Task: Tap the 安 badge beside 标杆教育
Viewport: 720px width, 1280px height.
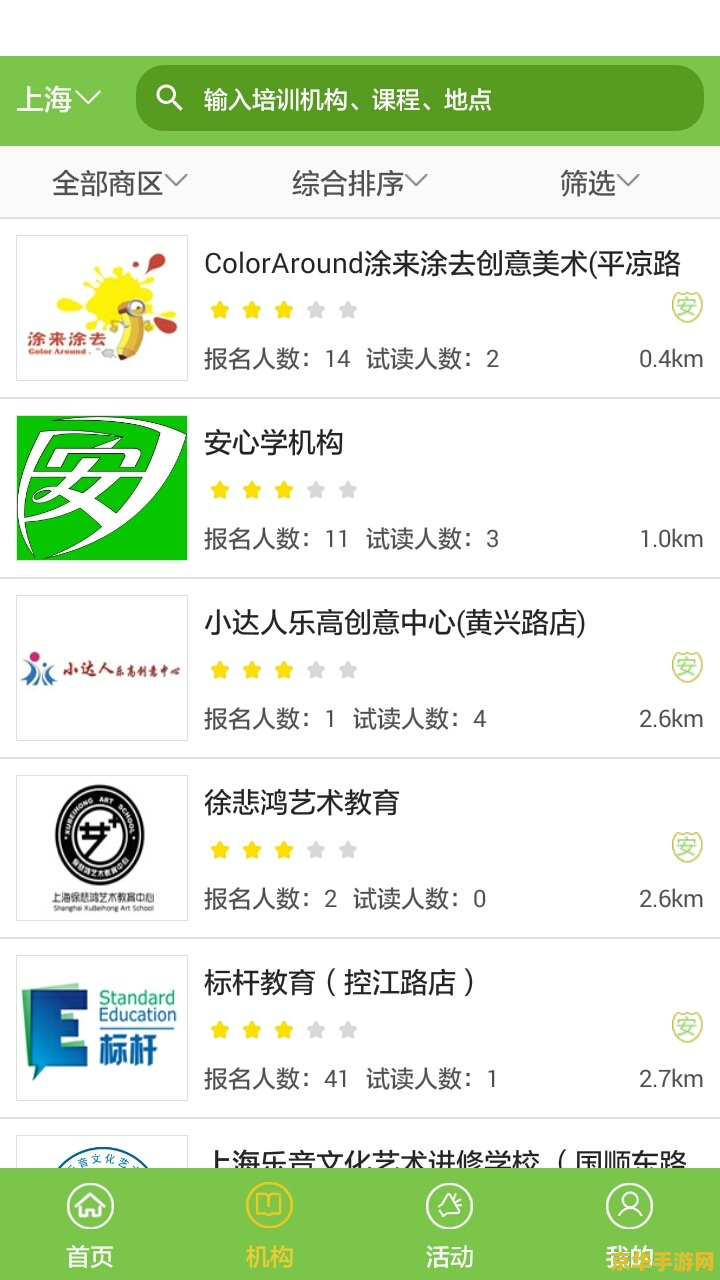Action: click(x=686, y=1027)
